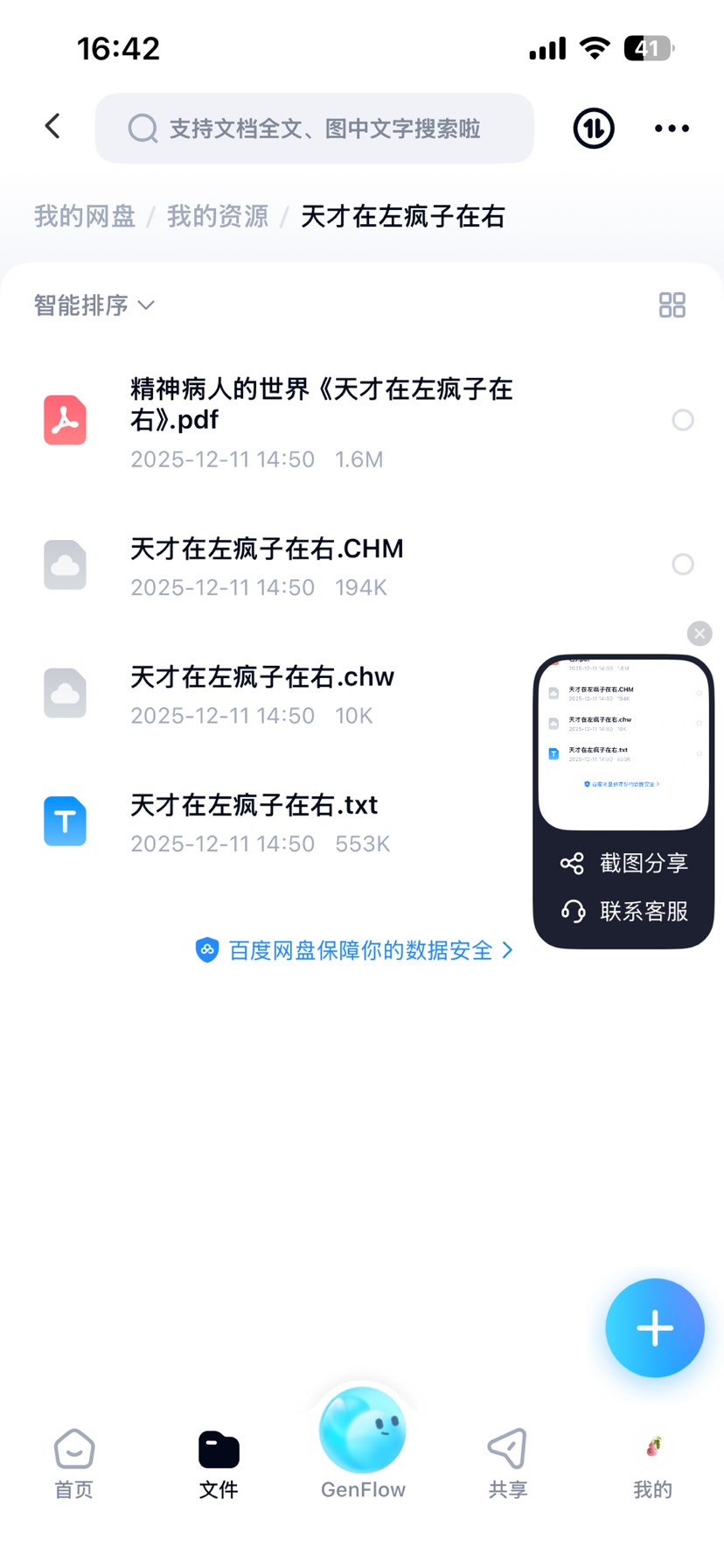Go to 我的网盘 in the breadcrumb

[x=85, y=216]
